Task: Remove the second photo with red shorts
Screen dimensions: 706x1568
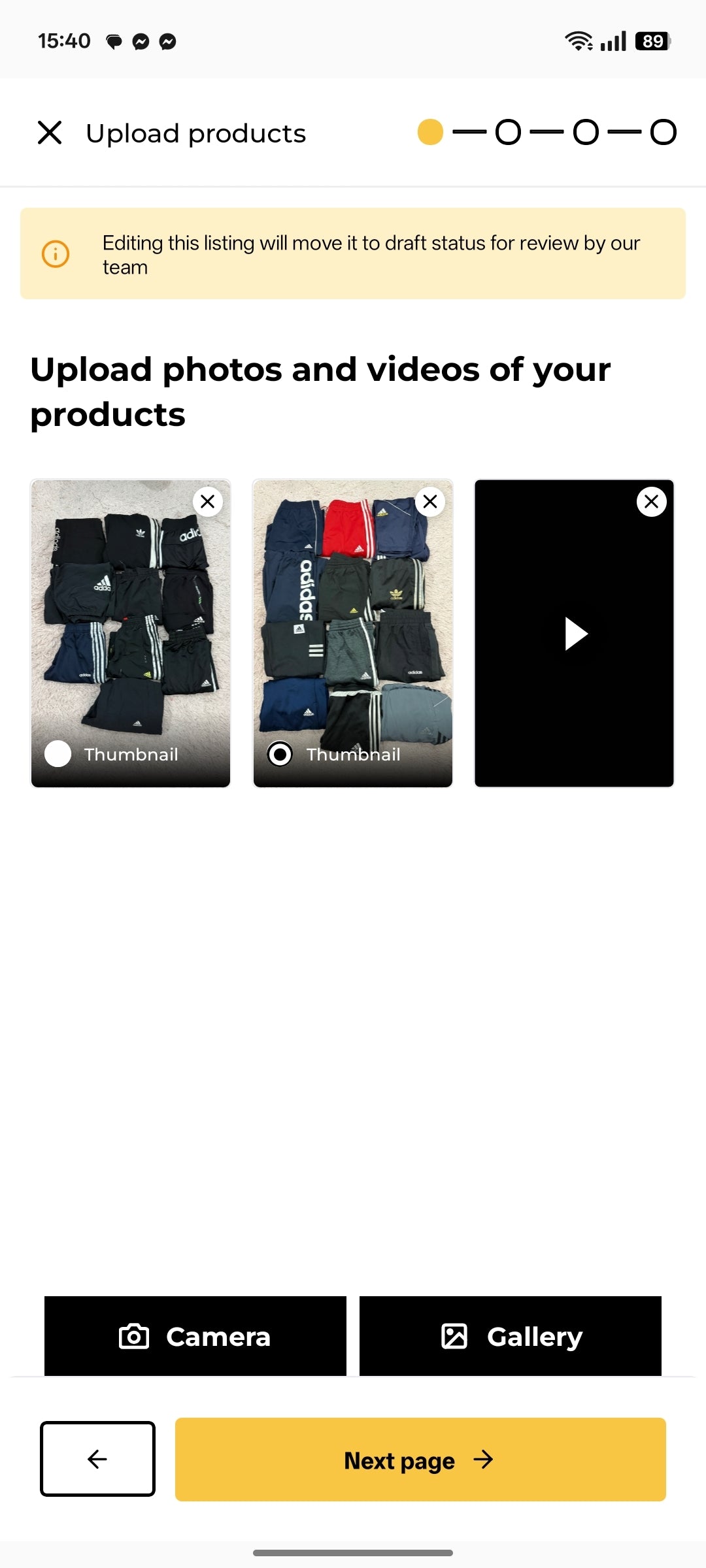Action: (430, 502)
